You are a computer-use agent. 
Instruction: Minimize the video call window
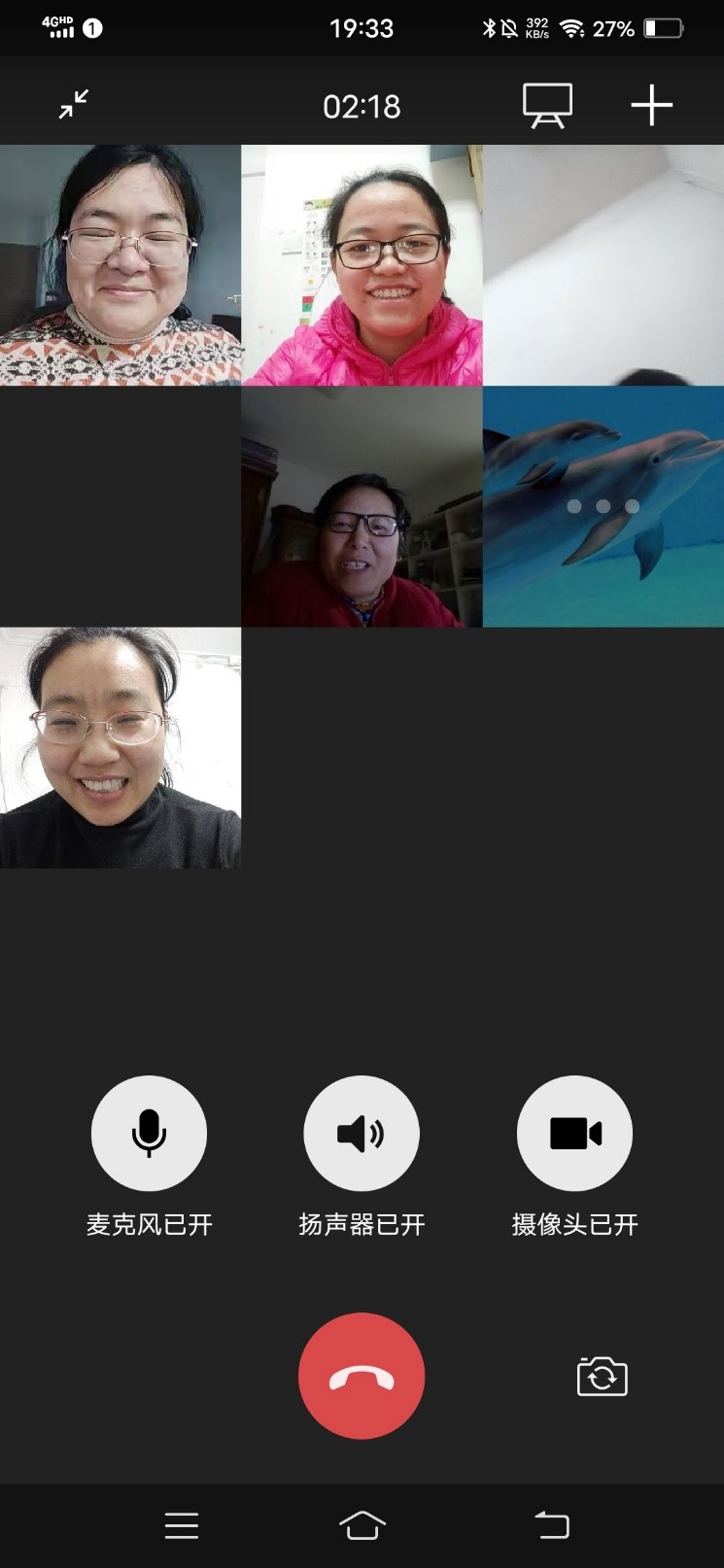74,105
